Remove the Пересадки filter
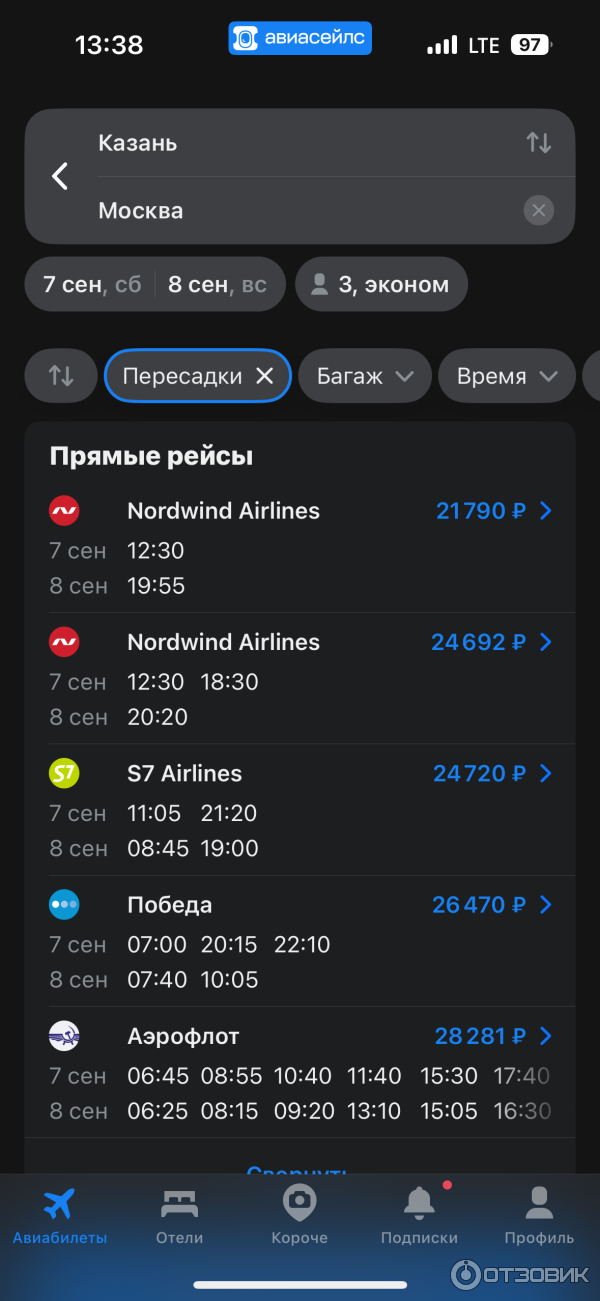This screenshot has width=600, height=1301. 264,376
